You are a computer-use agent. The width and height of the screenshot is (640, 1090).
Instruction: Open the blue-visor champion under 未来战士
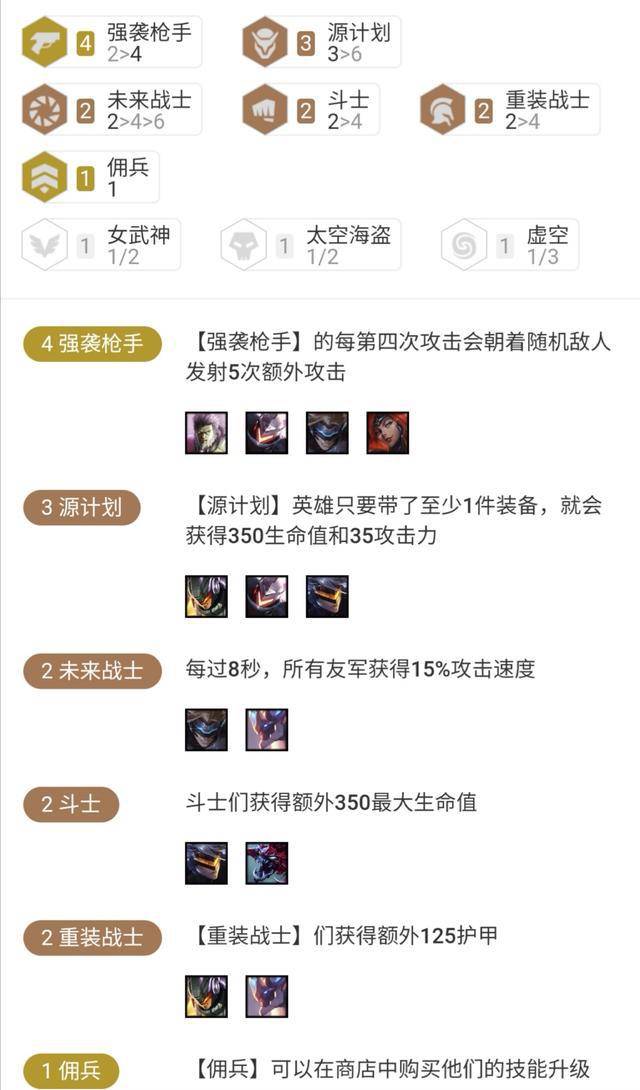206,730
